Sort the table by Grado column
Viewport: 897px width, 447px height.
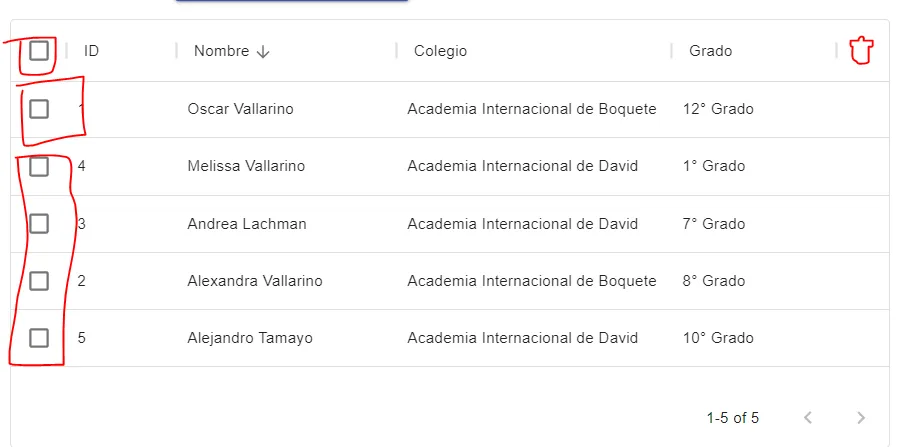[x=710, y=51]
